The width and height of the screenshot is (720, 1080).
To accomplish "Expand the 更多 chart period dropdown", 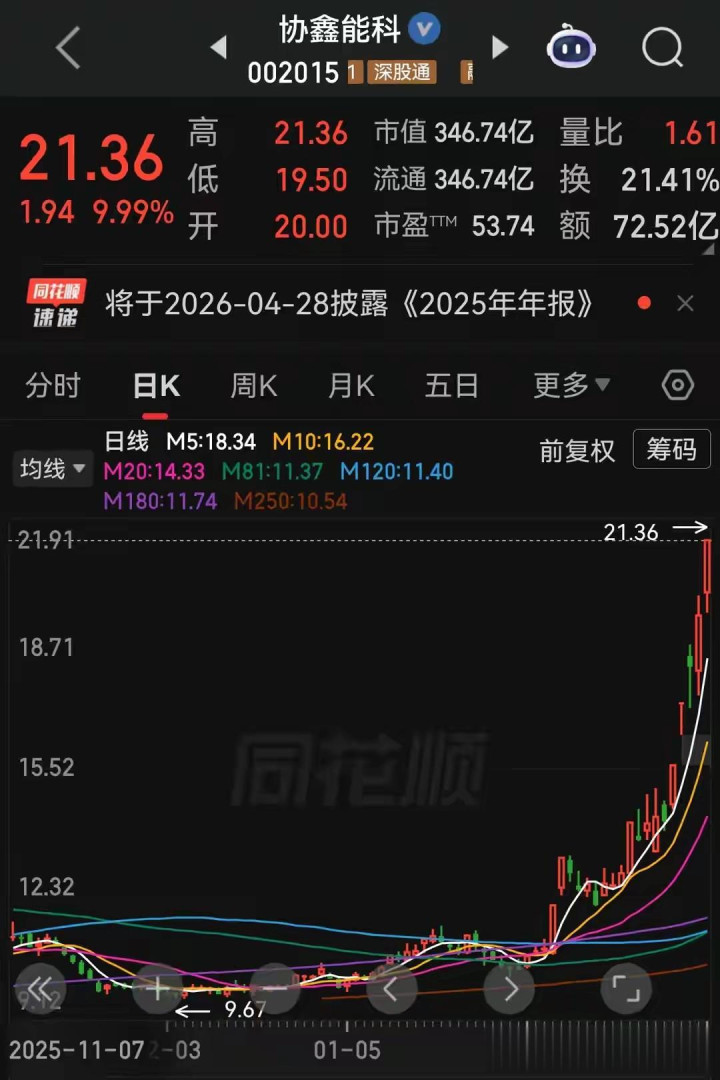I will click(x=571, y=386).
